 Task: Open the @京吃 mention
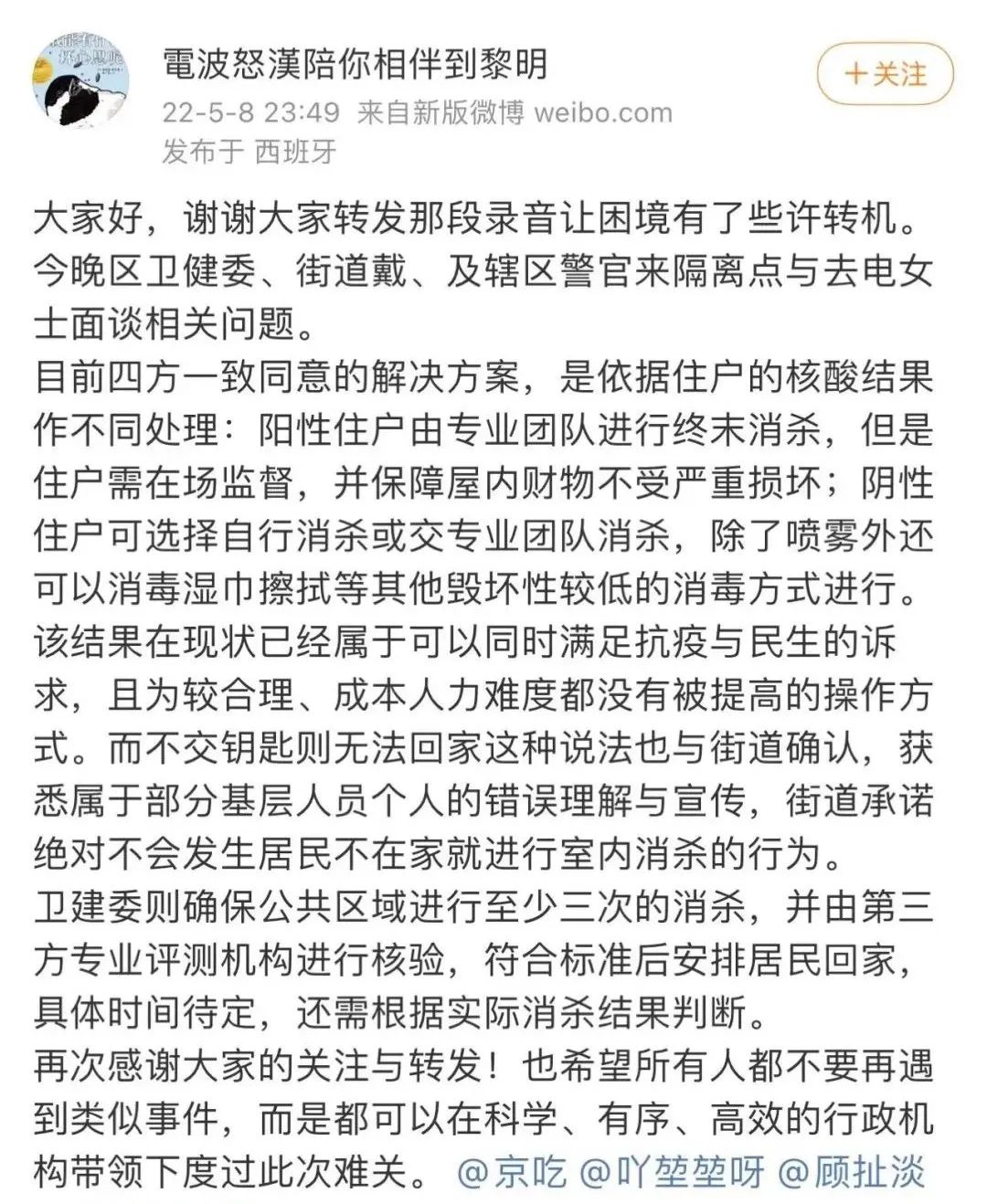tap(512, 1172)
